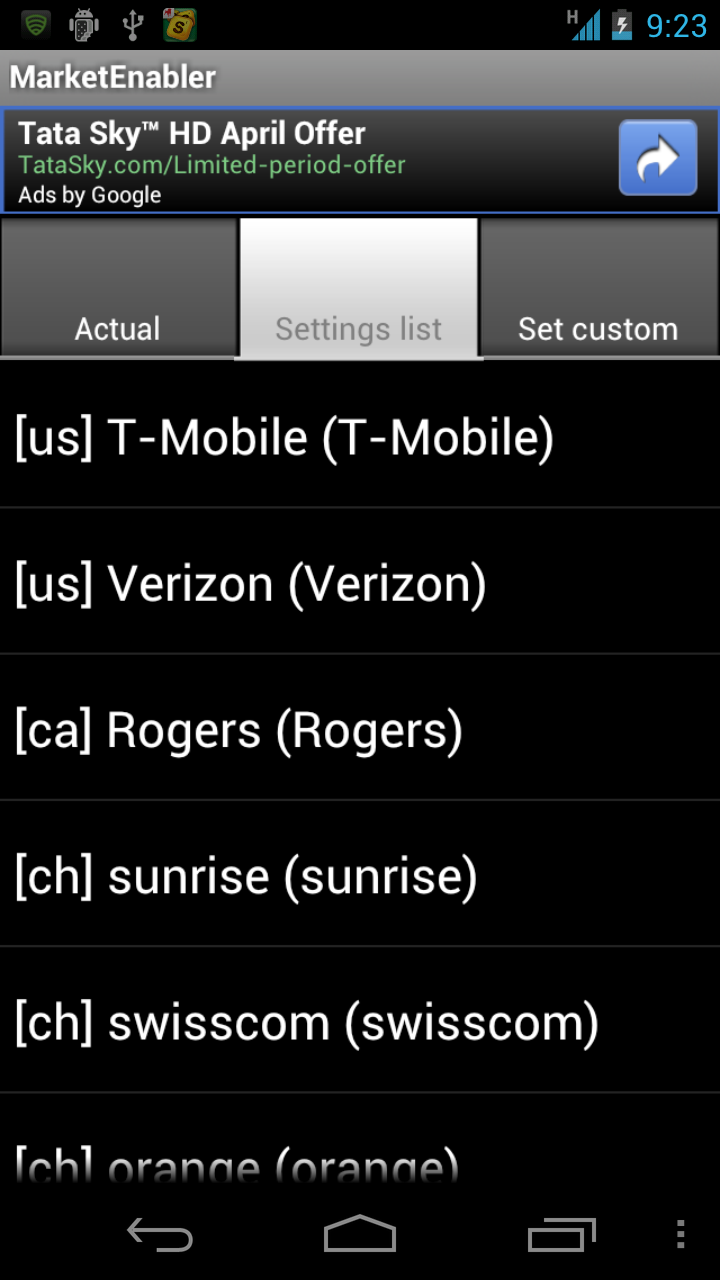Go back using the system back button

pyautogui.click(x=160, y=1234)
